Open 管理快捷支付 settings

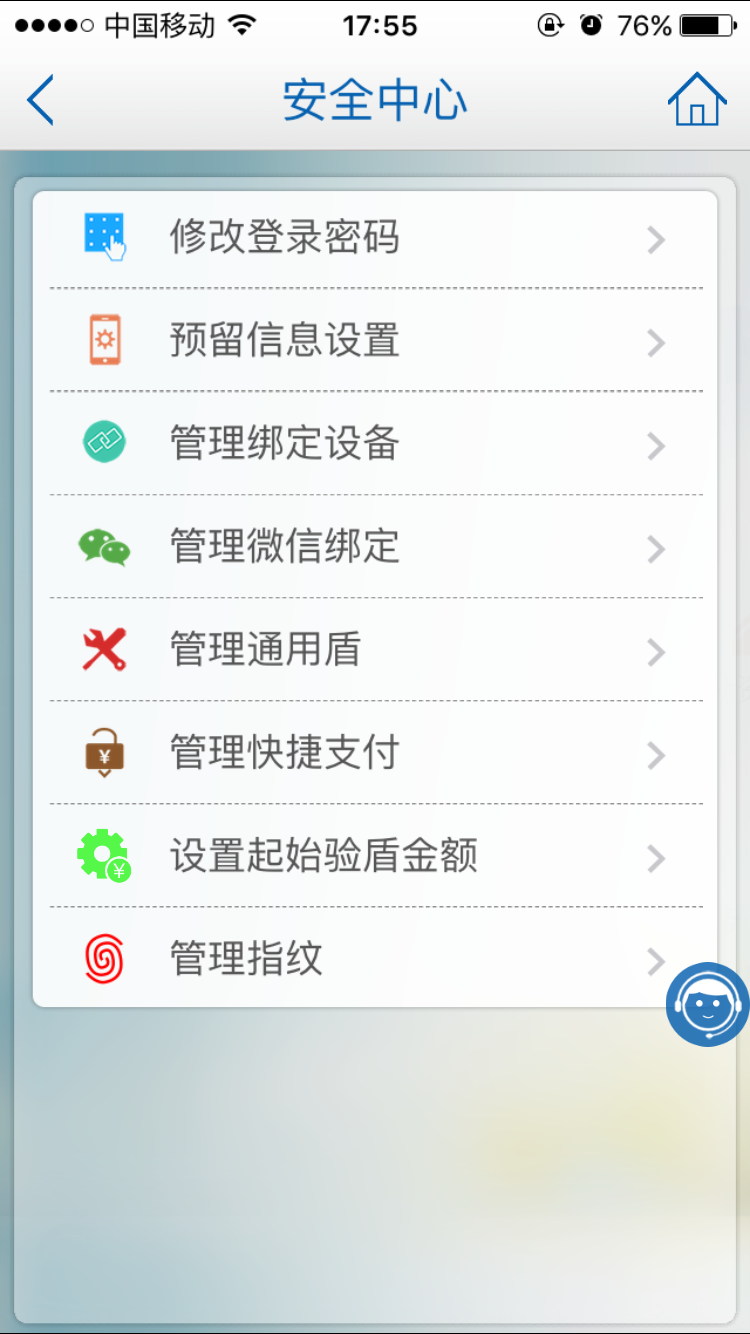(375, 753)
